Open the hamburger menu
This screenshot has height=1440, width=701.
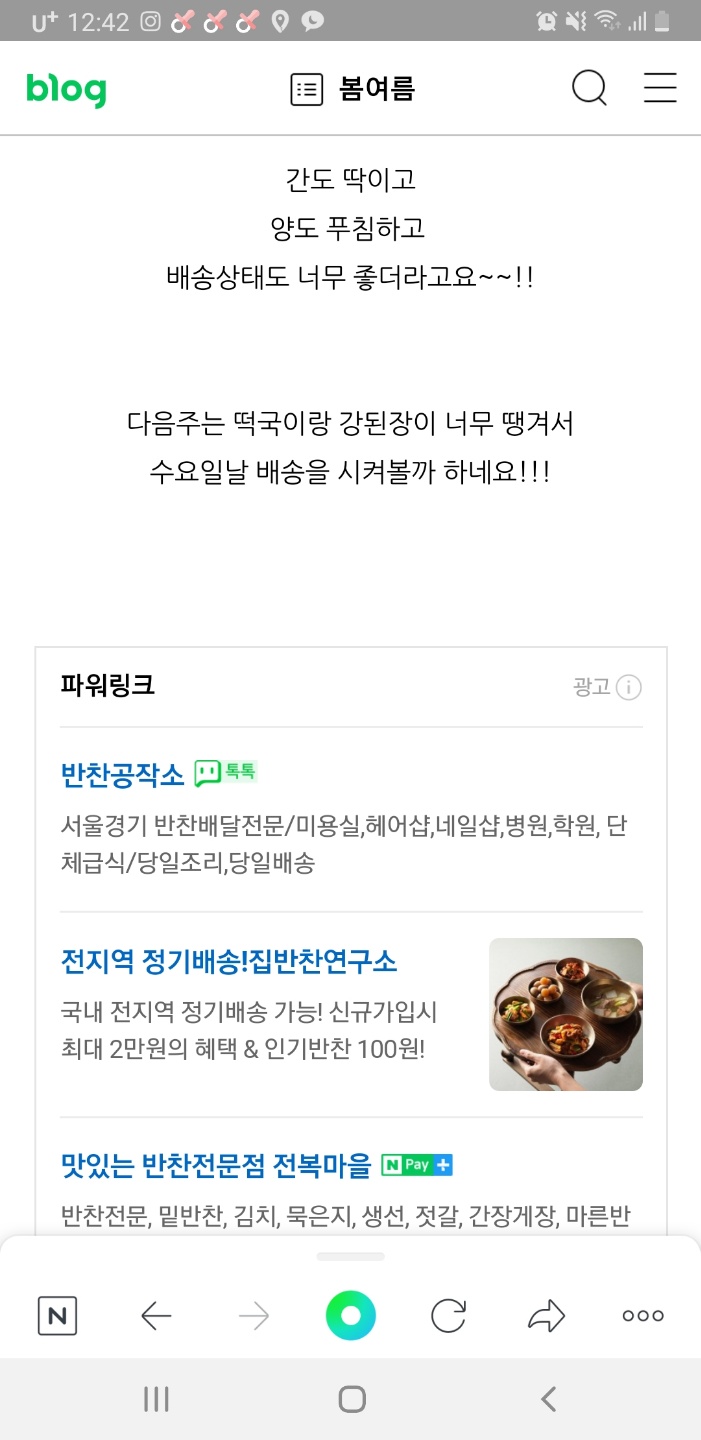point(660,89)
